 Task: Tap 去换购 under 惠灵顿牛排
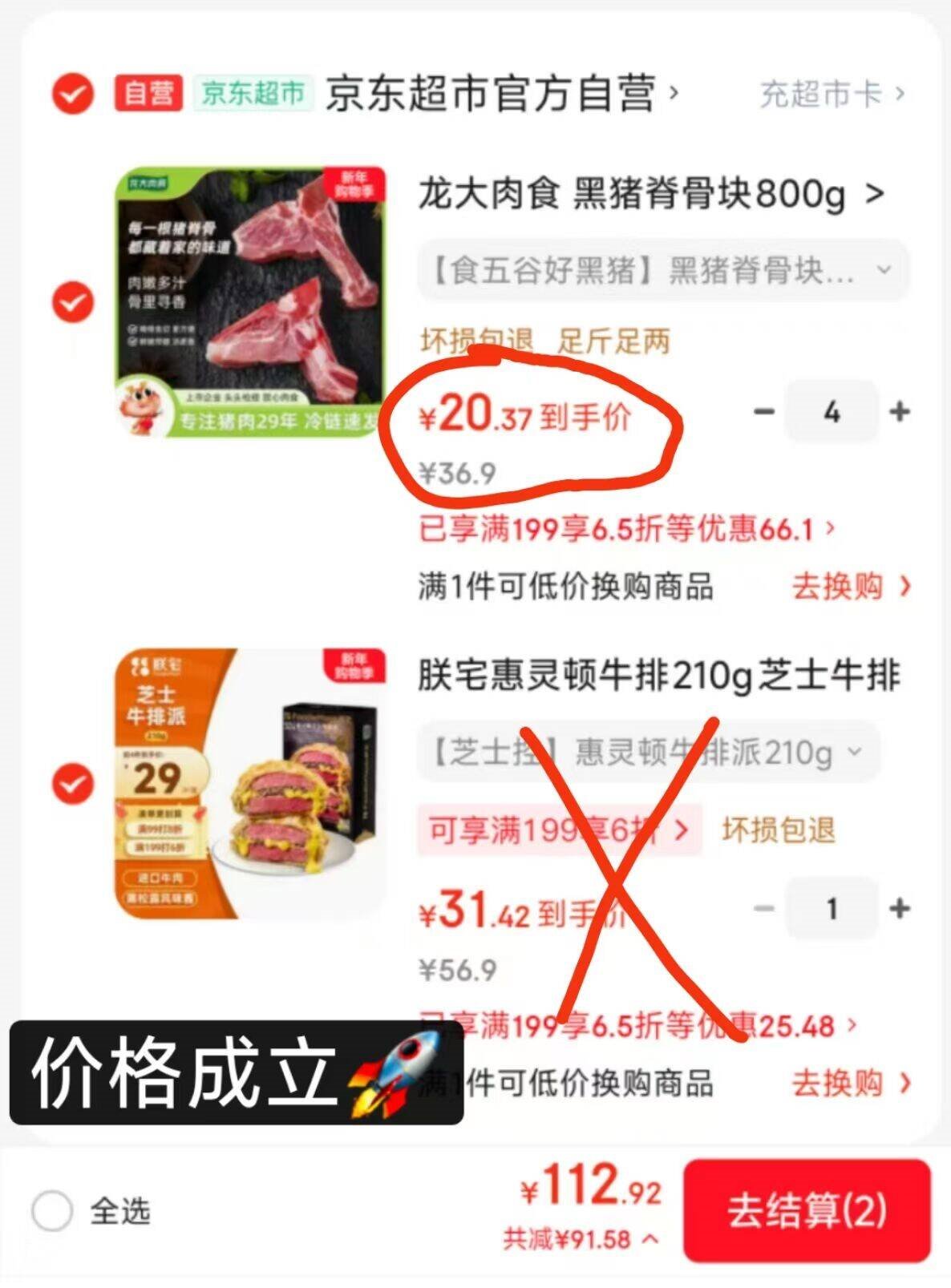[852, 1084]
